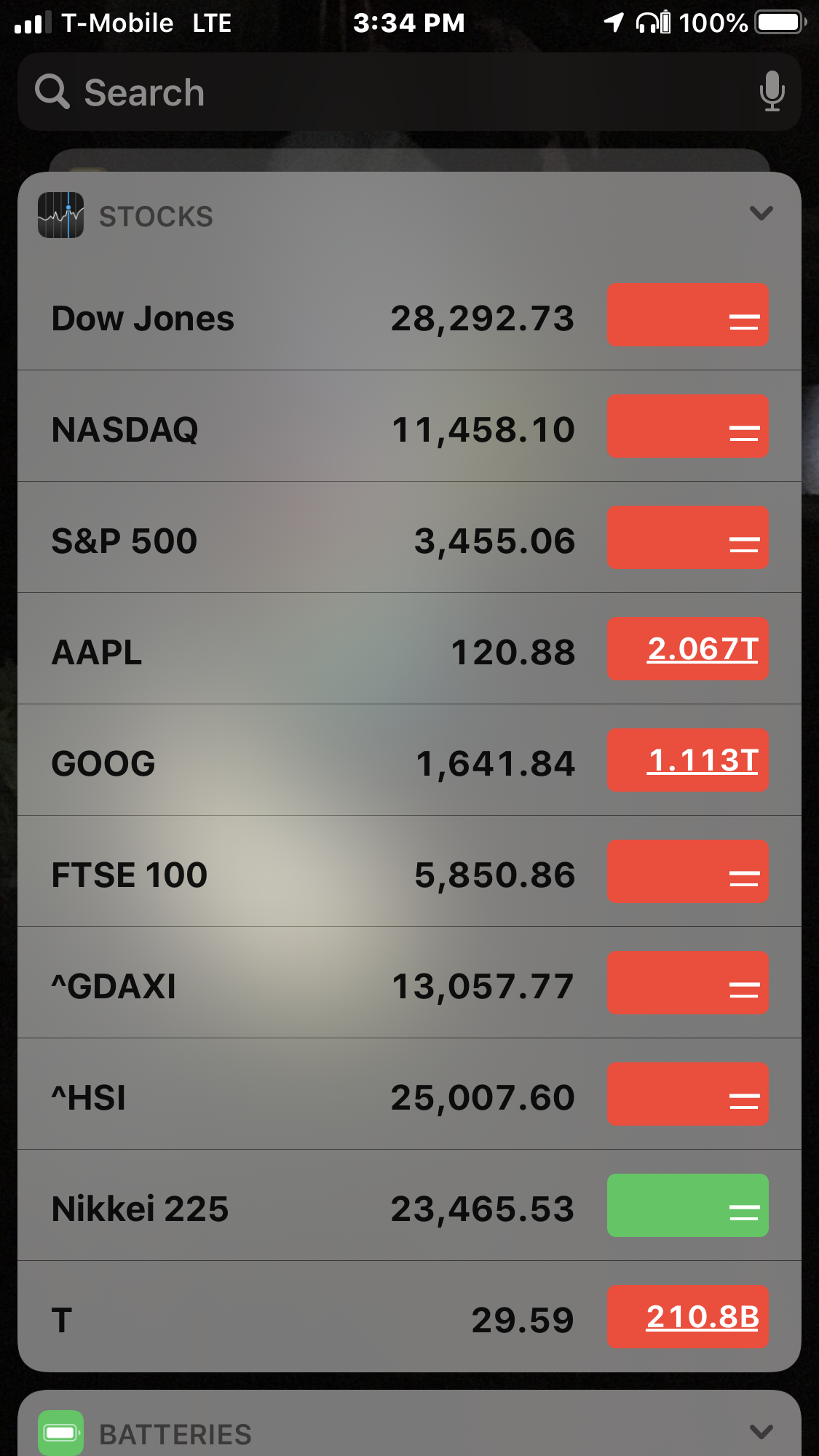Start voice dictation with the microphone

[772, 92]
